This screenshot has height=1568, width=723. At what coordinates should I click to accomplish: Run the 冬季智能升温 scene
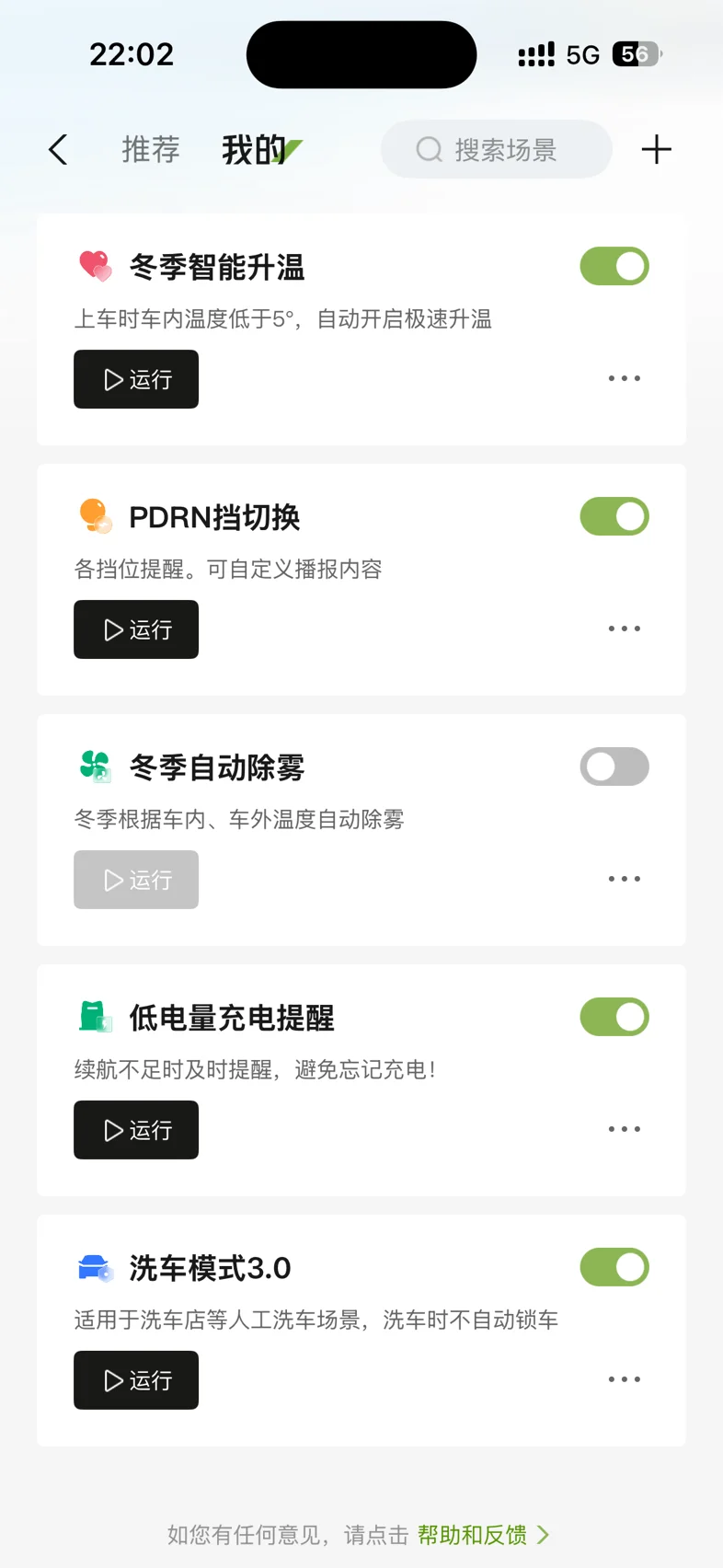tap(136, 379)
